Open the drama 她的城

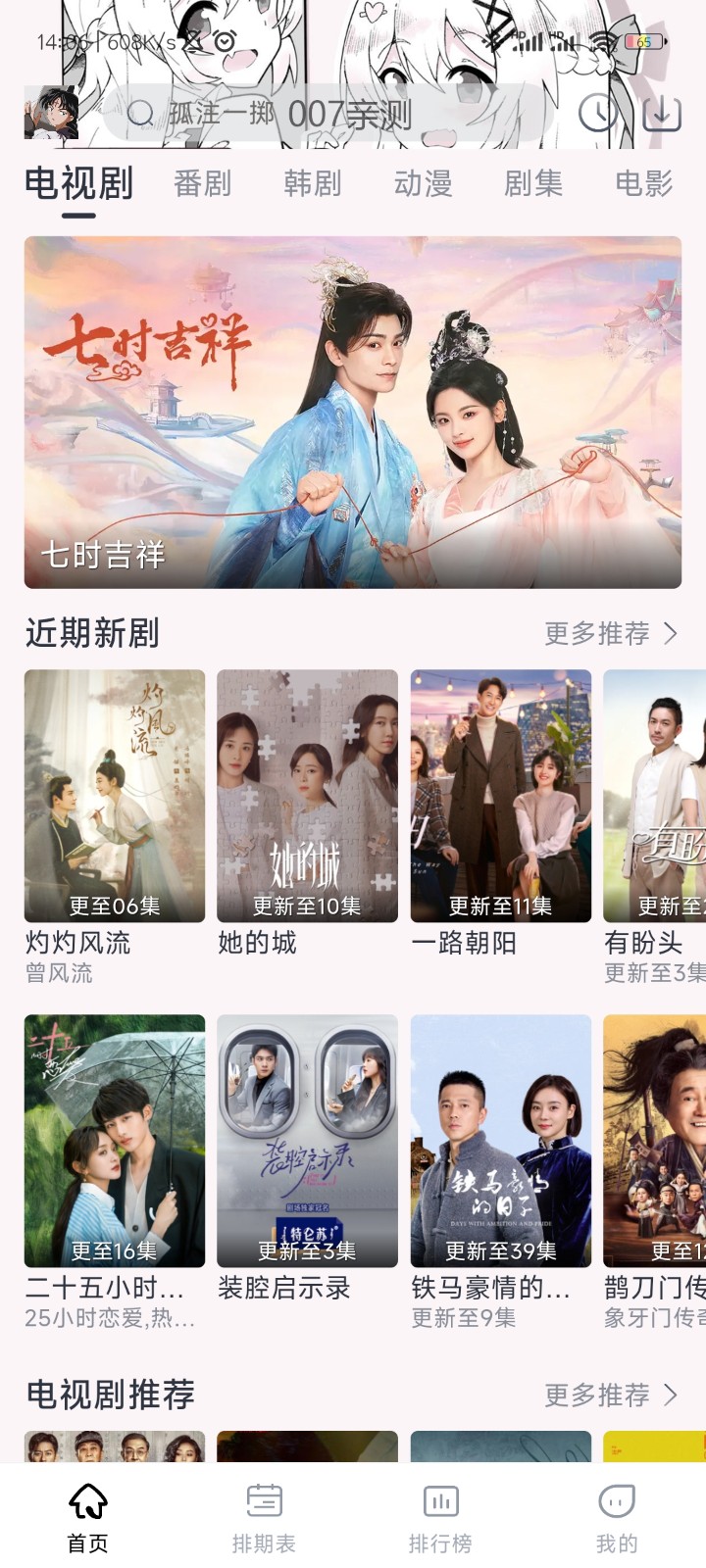(x=307, y=796)
